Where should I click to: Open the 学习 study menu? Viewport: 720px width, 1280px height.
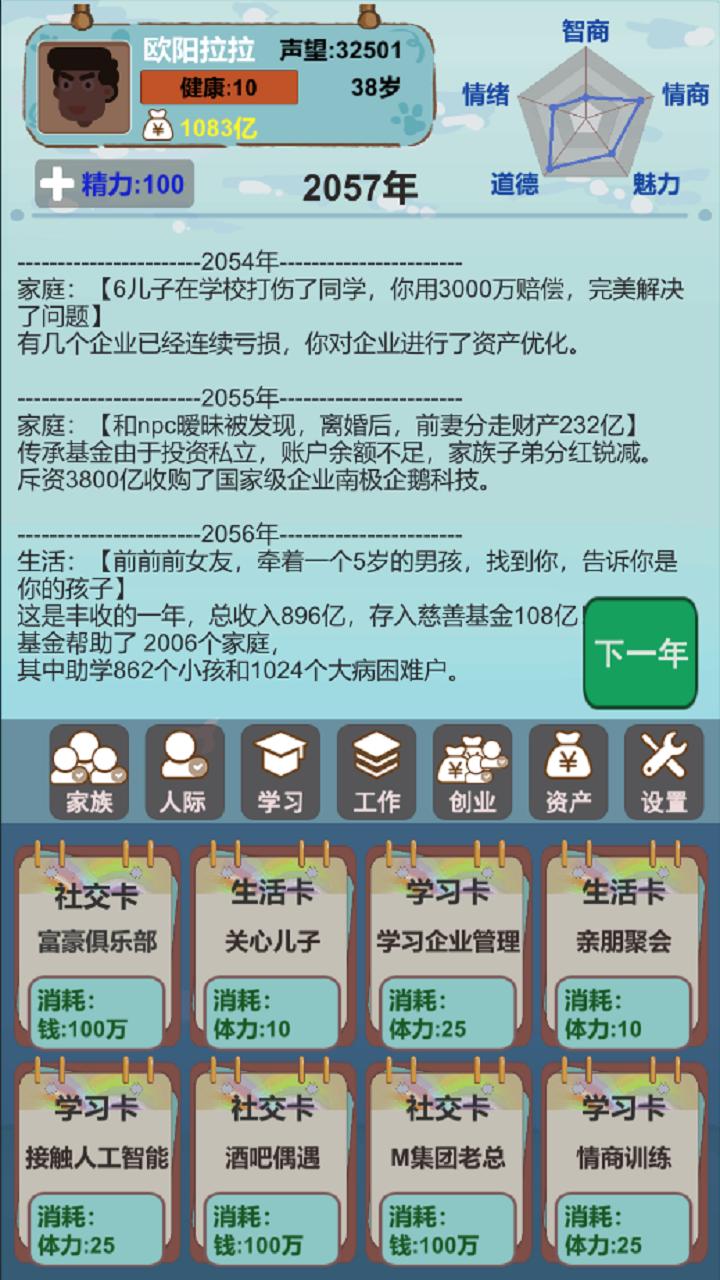click(280, 772)
